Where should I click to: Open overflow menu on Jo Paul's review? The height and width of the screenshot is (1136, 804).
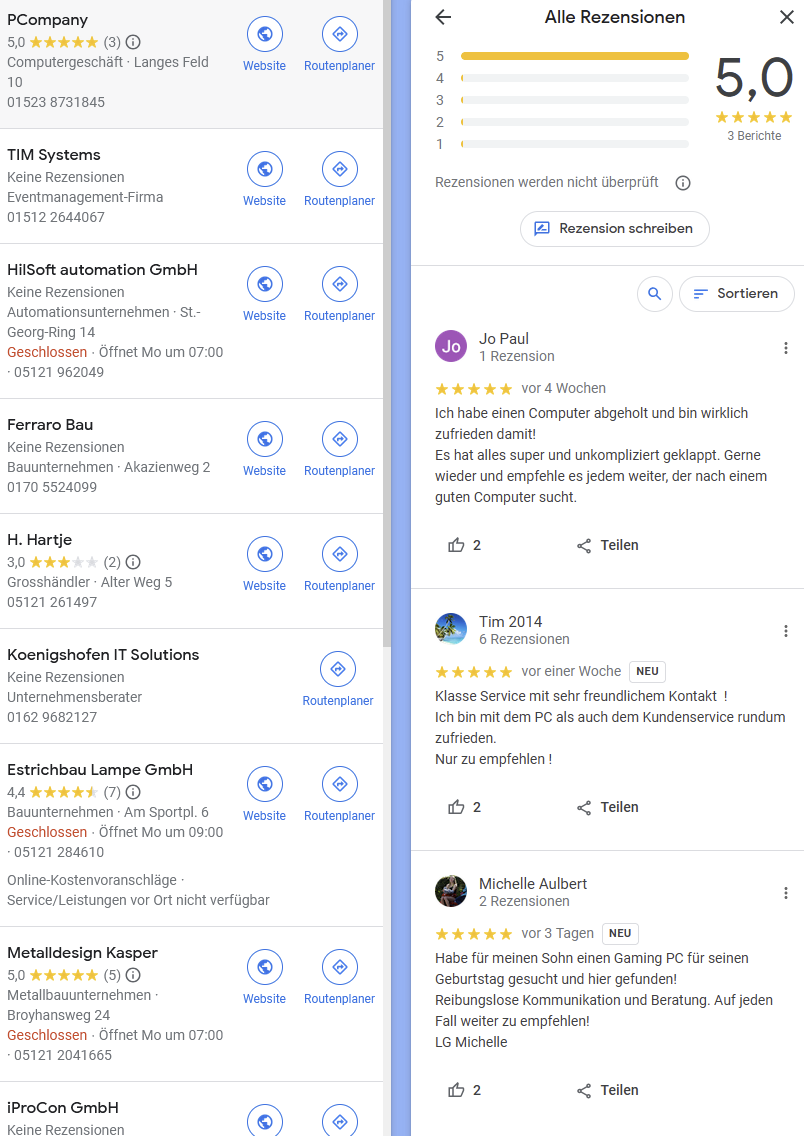(786, 348)
